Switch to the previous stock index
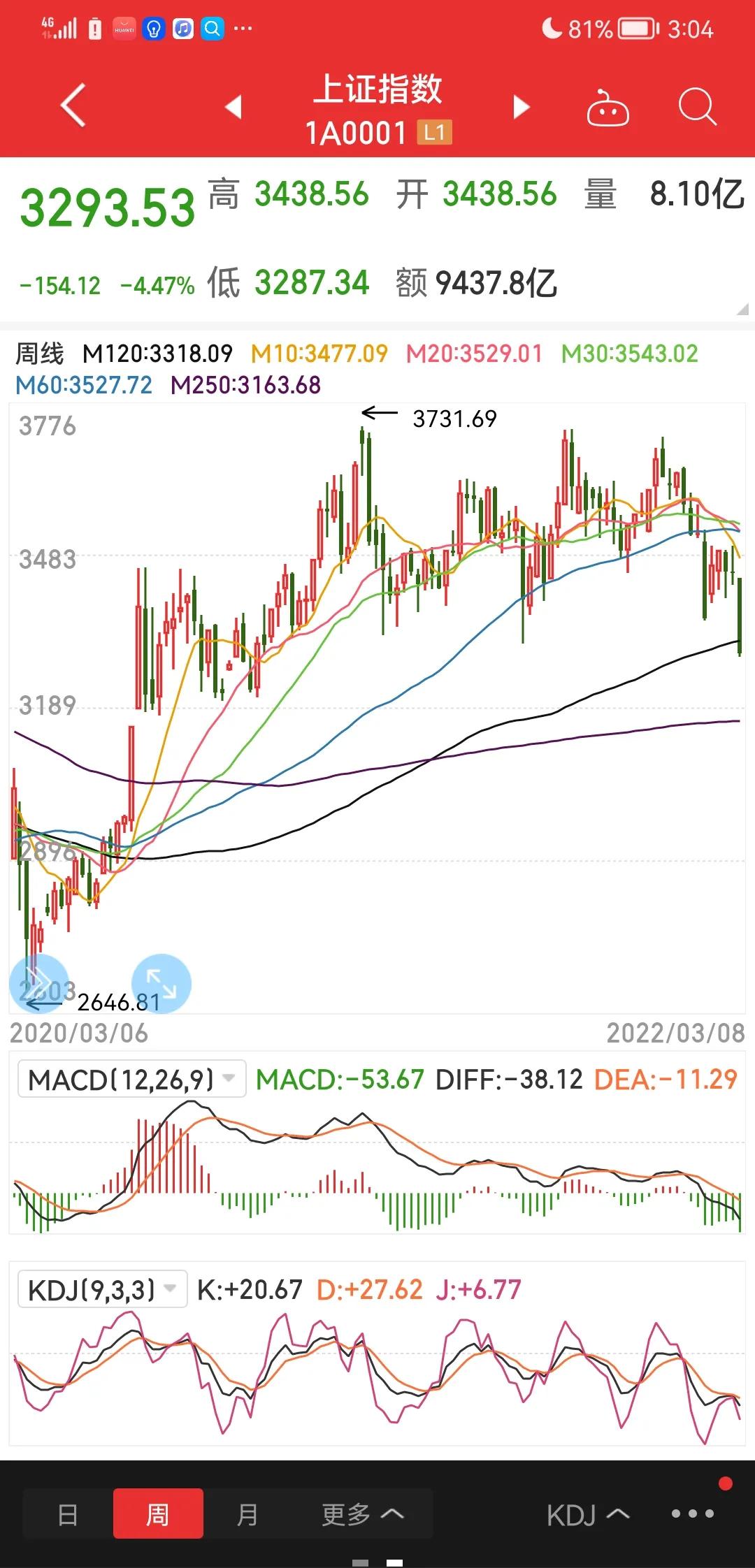The width and height of the screenshot is (755, 1568). pyautogui.click(x=233, y=107)
